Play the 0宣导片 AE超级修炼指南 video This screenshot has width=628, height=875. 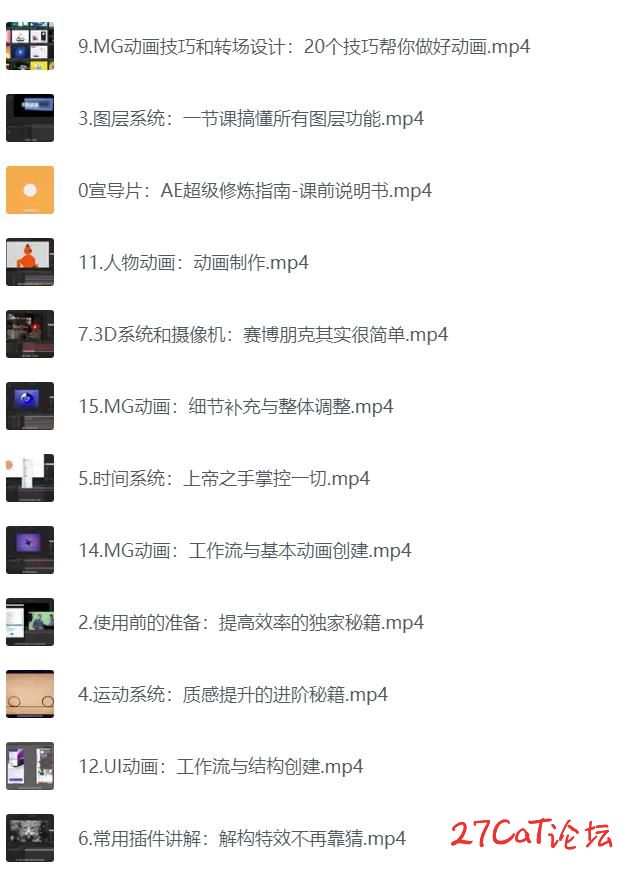pyautogui.click(x=255, y=191)
